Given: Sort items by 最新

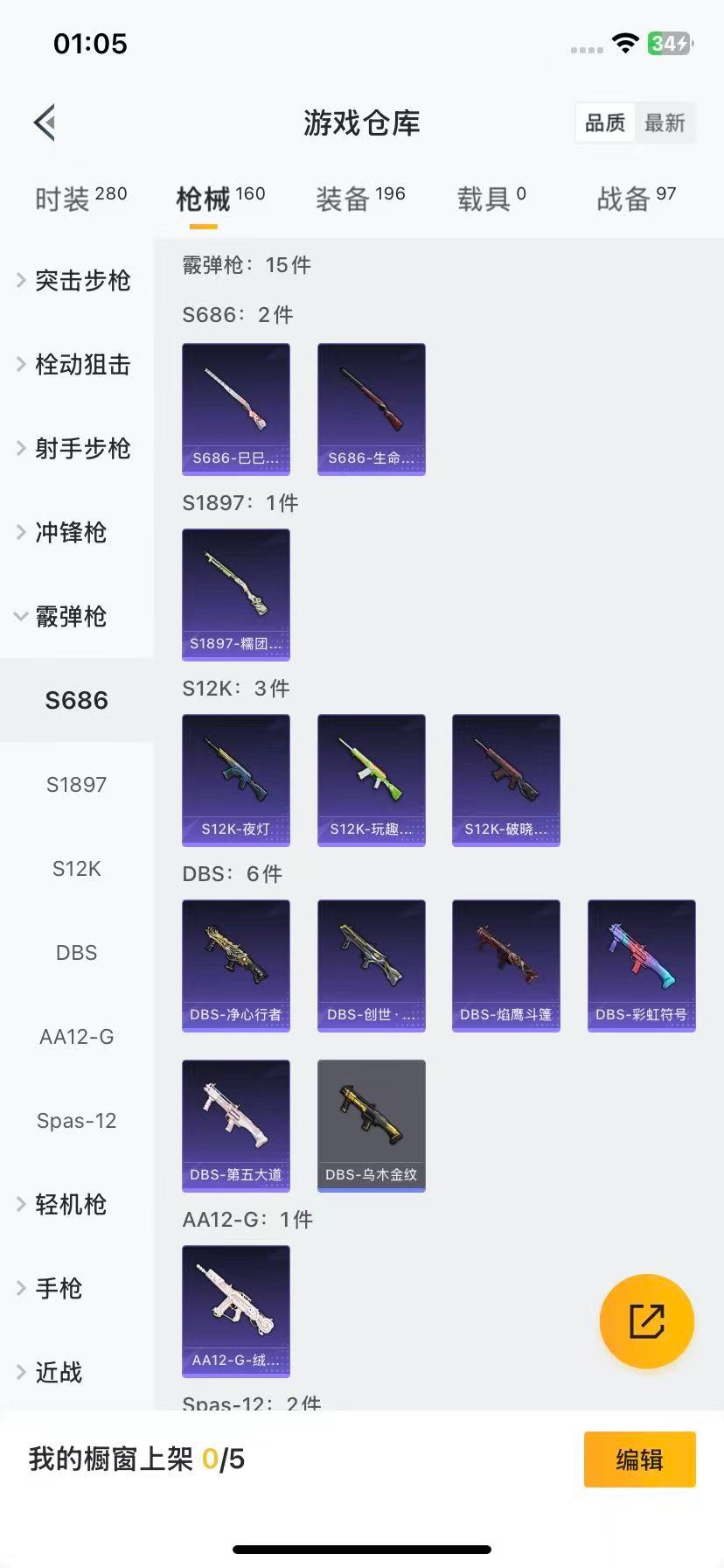Looking at the screenshot, I should tap(665, 122).
